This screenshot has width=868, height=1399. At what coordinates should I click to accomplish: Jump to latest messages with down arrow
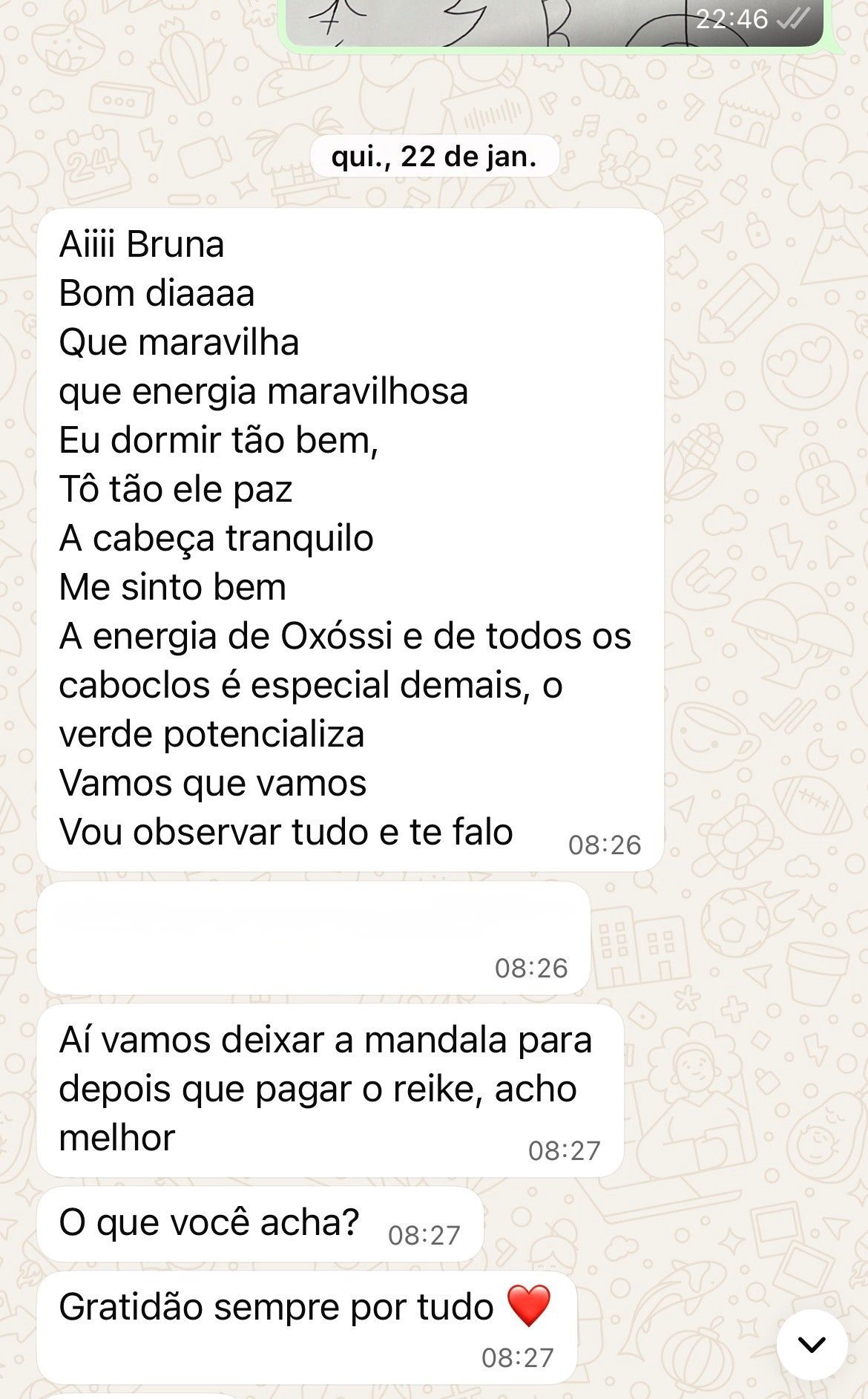coord(812,1344)
